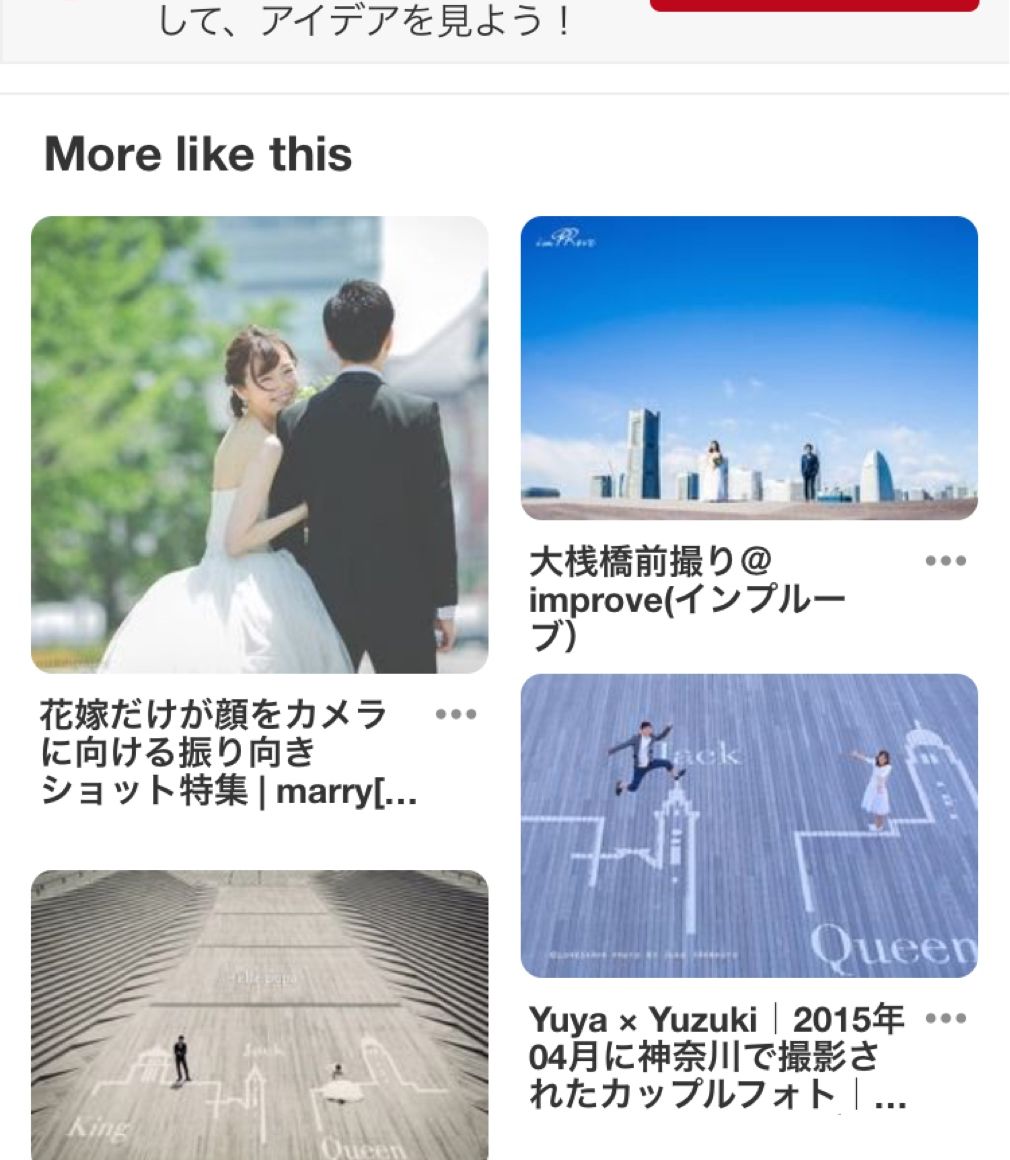Open the gray King Jack Queen deck pin

click(x=259, y=1015)
